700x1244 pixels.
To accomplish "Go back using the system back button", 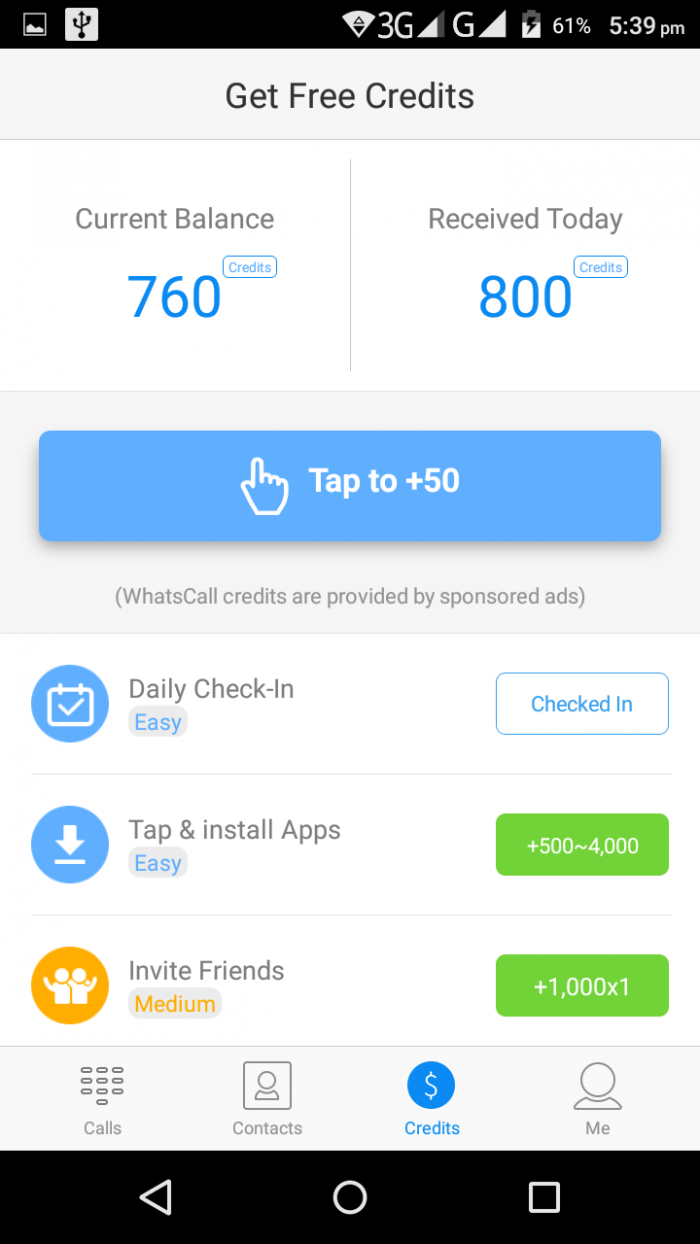I will pos(156,1197).
